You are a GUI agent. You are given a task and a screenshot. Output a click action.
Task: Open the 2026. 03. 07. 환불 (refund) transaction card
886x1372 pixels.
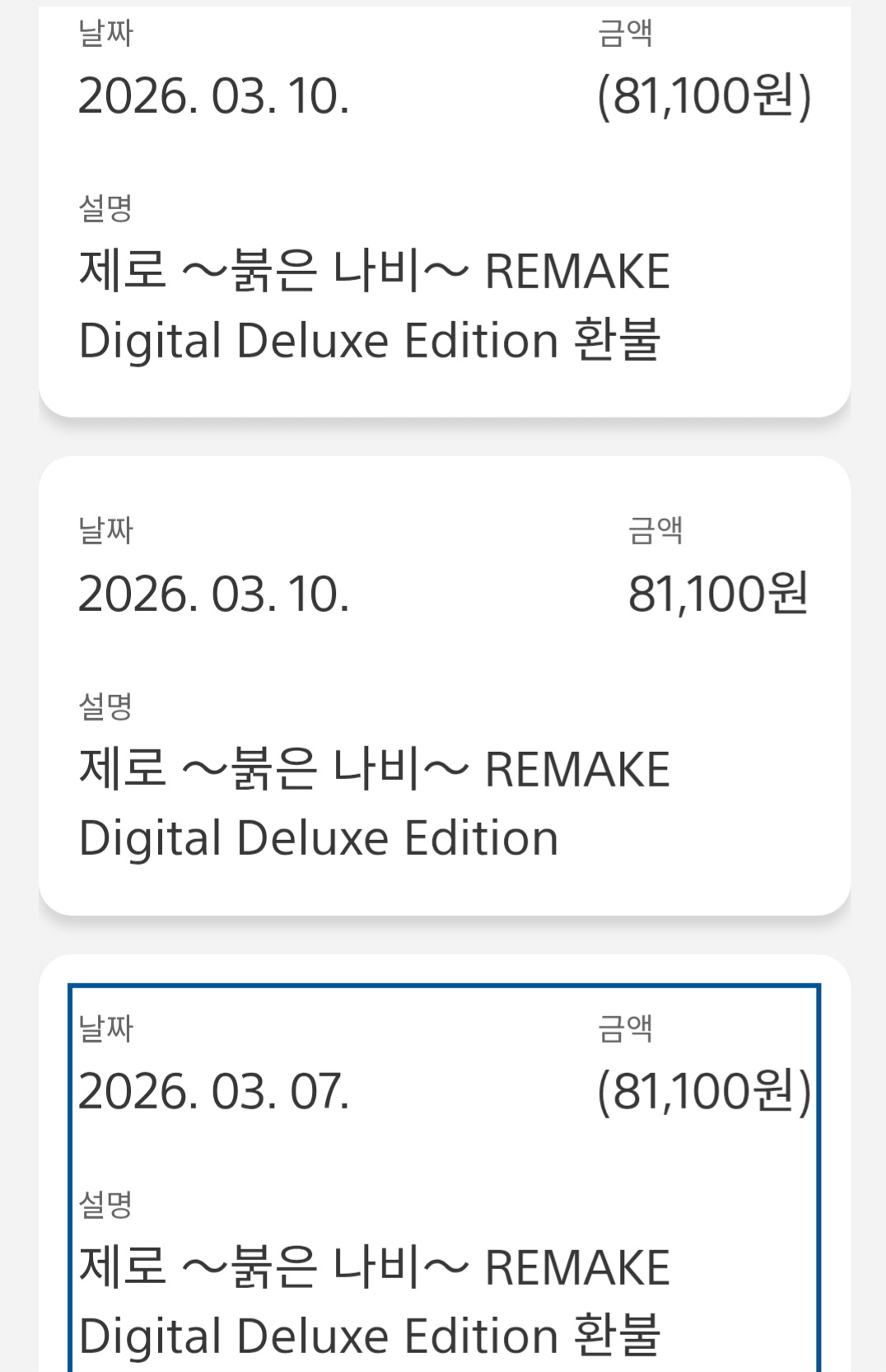click(x=444, y=1178)
